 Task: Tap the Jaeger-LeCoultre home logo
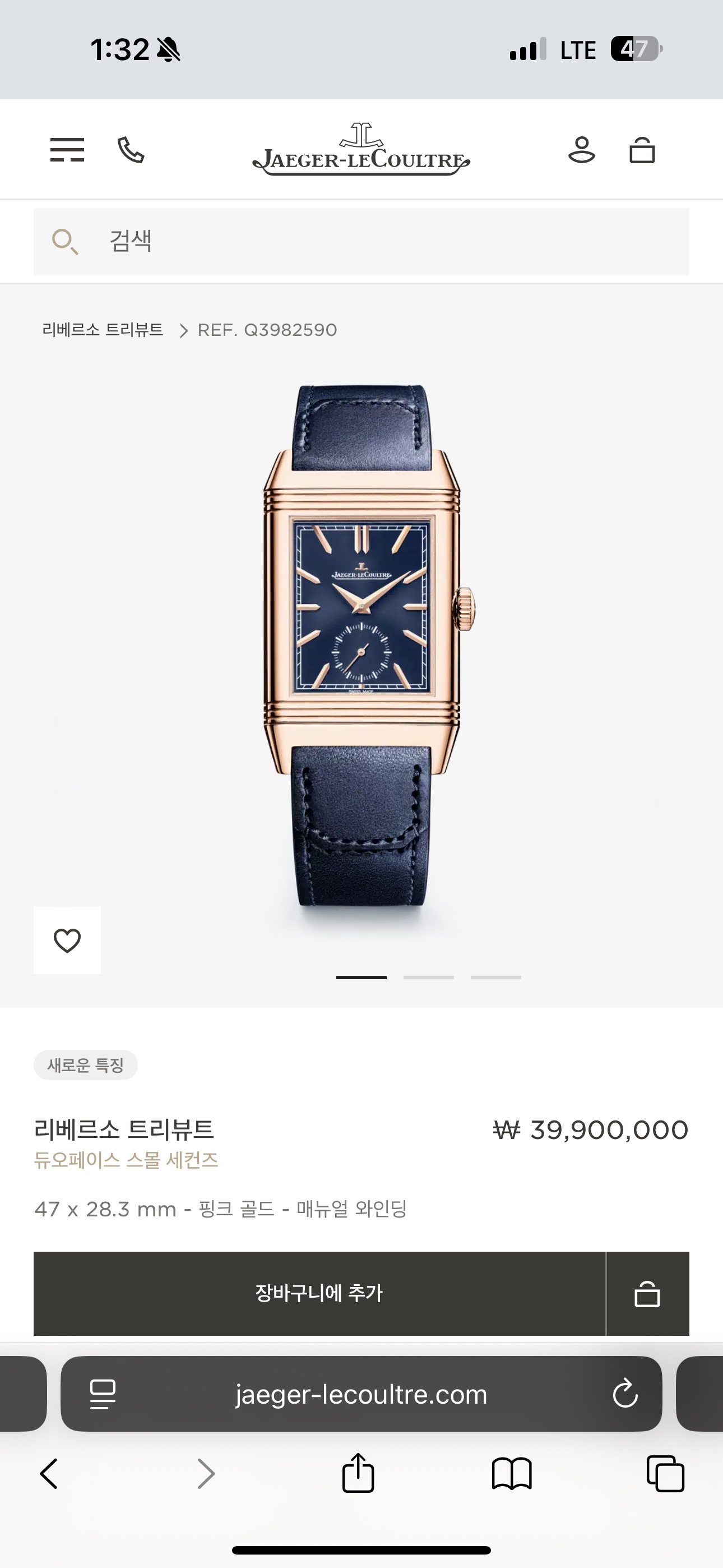(361, 150)
